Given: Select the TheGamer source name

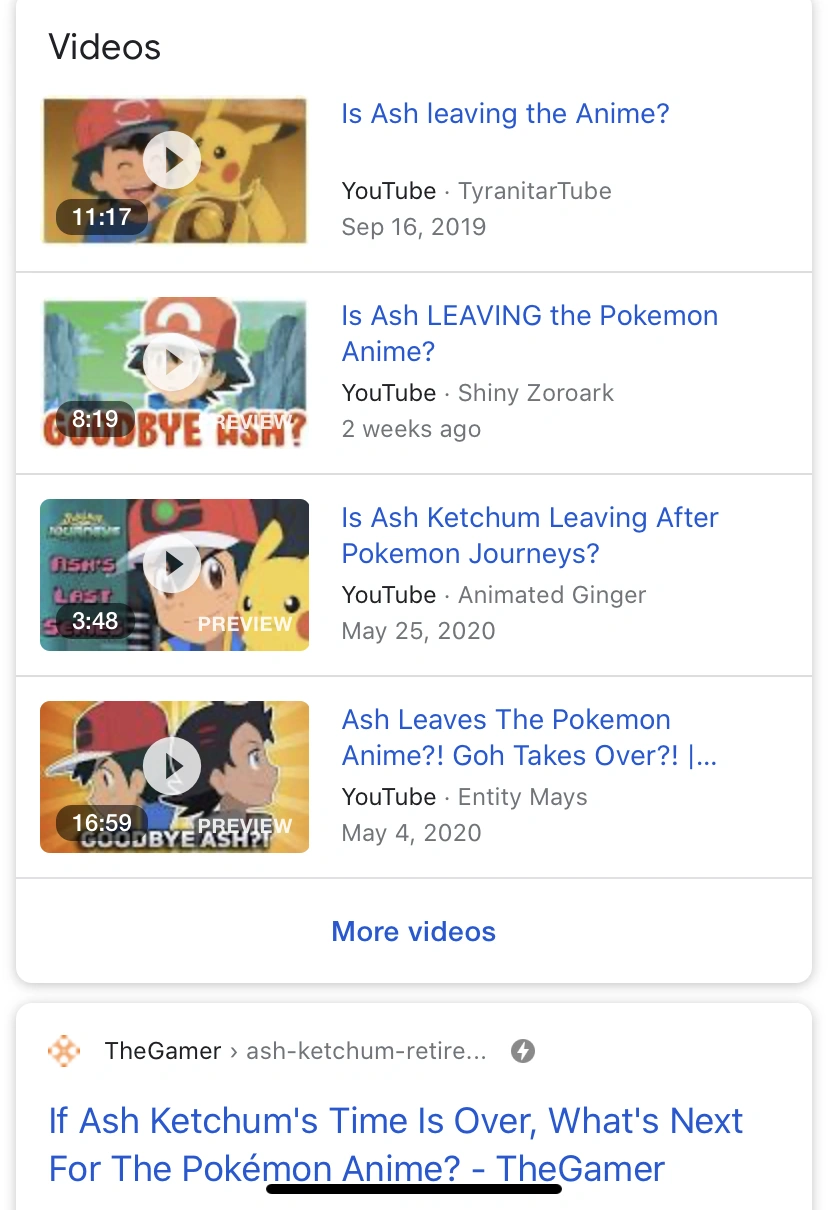Looking at the screenshot, I should pos(162,1051).
